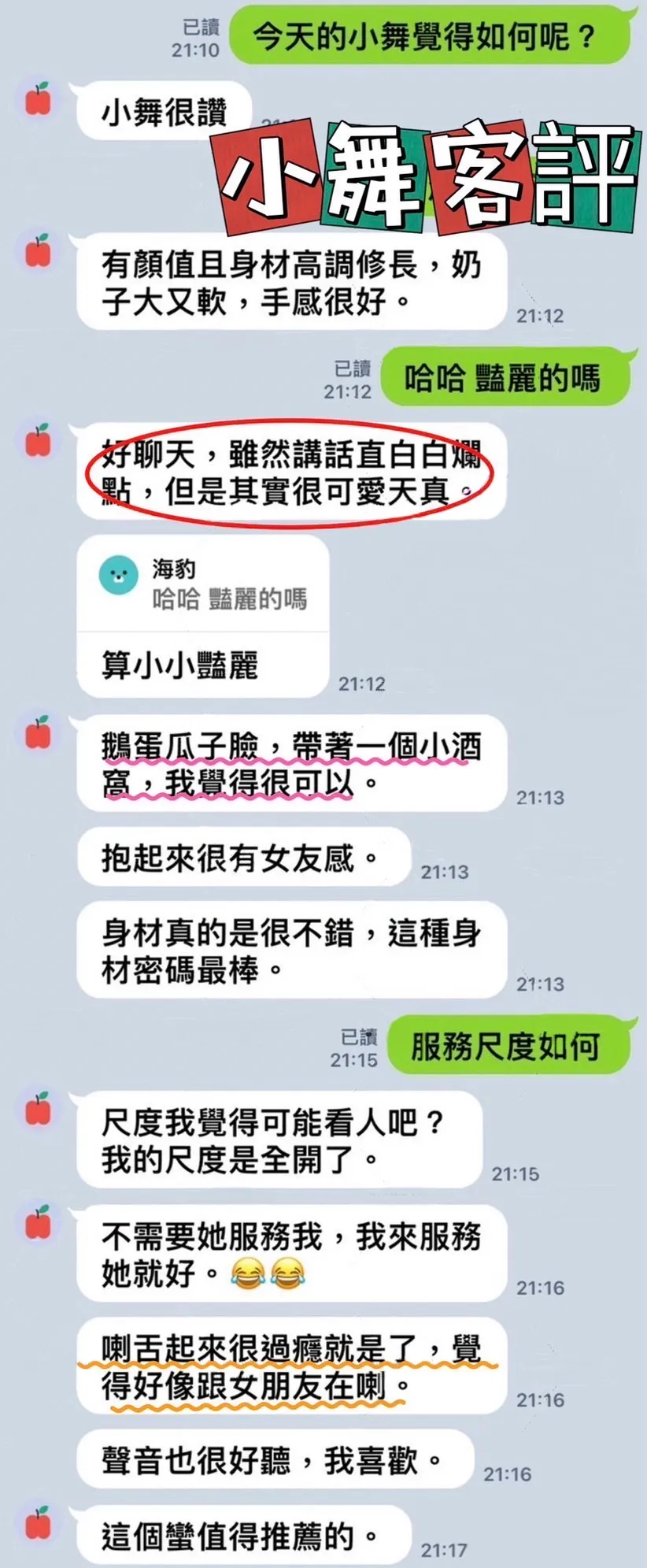Click the apple avatar next to 好聊天 message
647x1568 pixels.
pos(37,442)
